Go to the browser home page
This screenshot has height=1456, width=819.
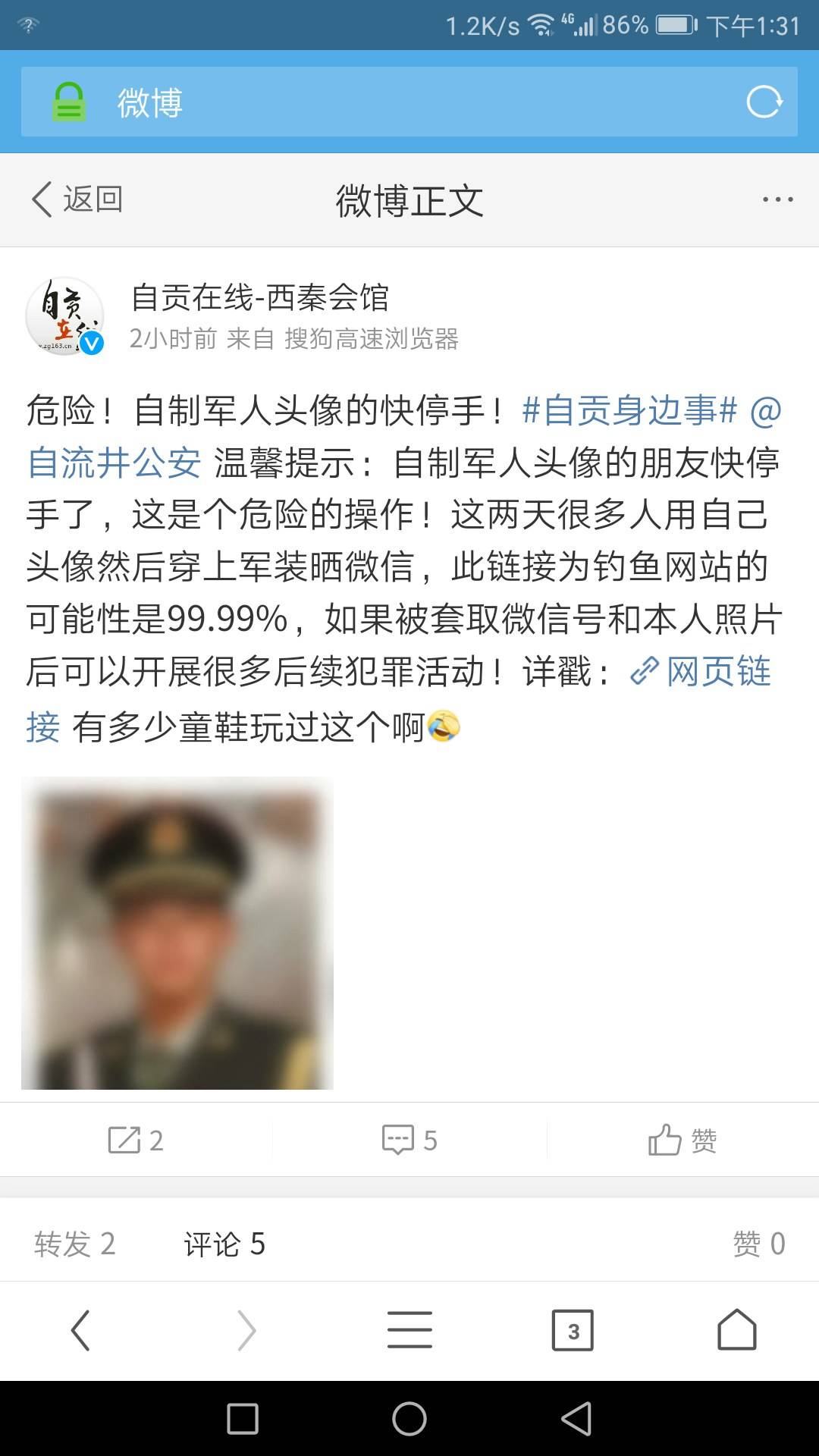point(736,1330)
